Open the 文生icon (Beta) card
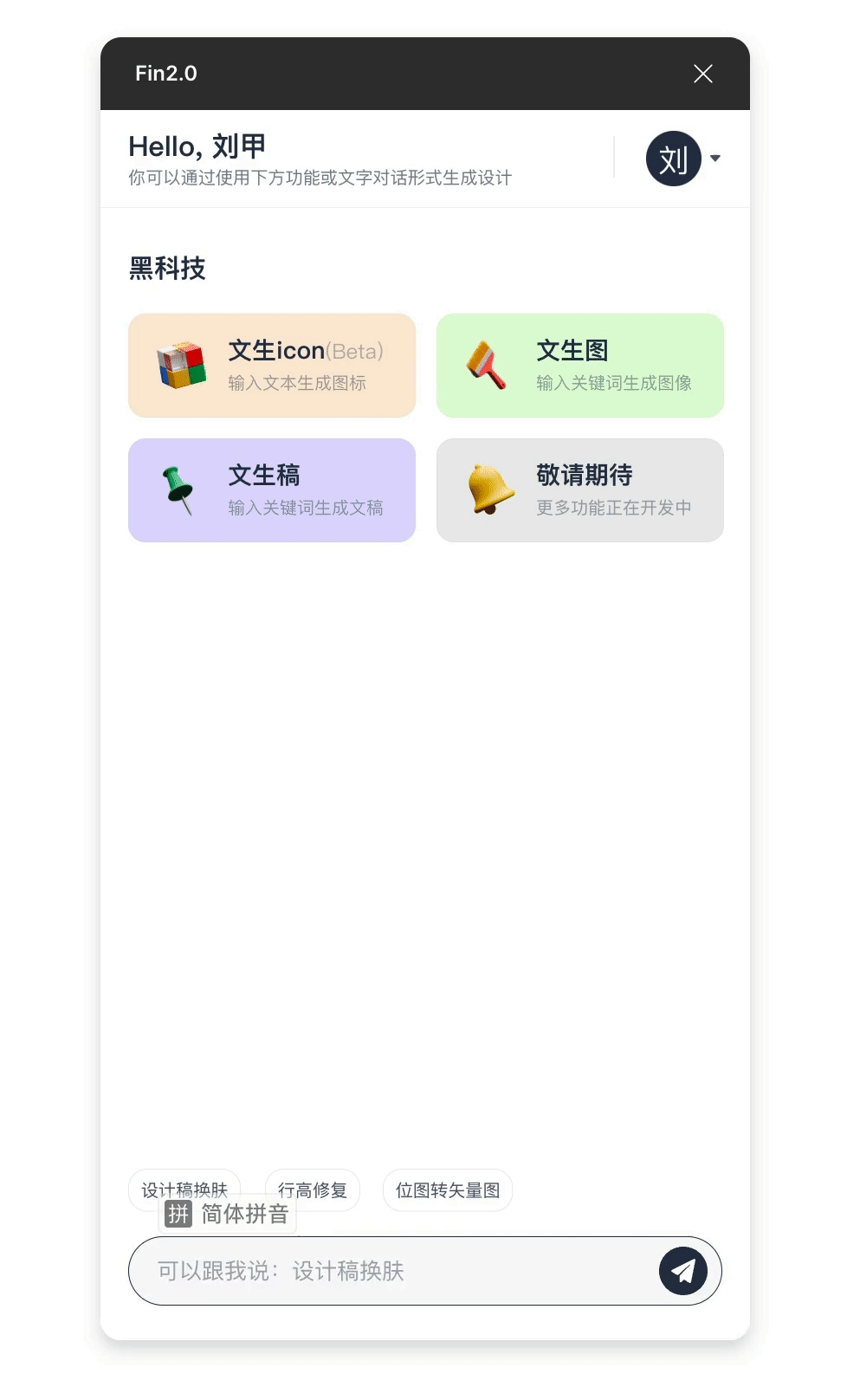 point(272,366)
